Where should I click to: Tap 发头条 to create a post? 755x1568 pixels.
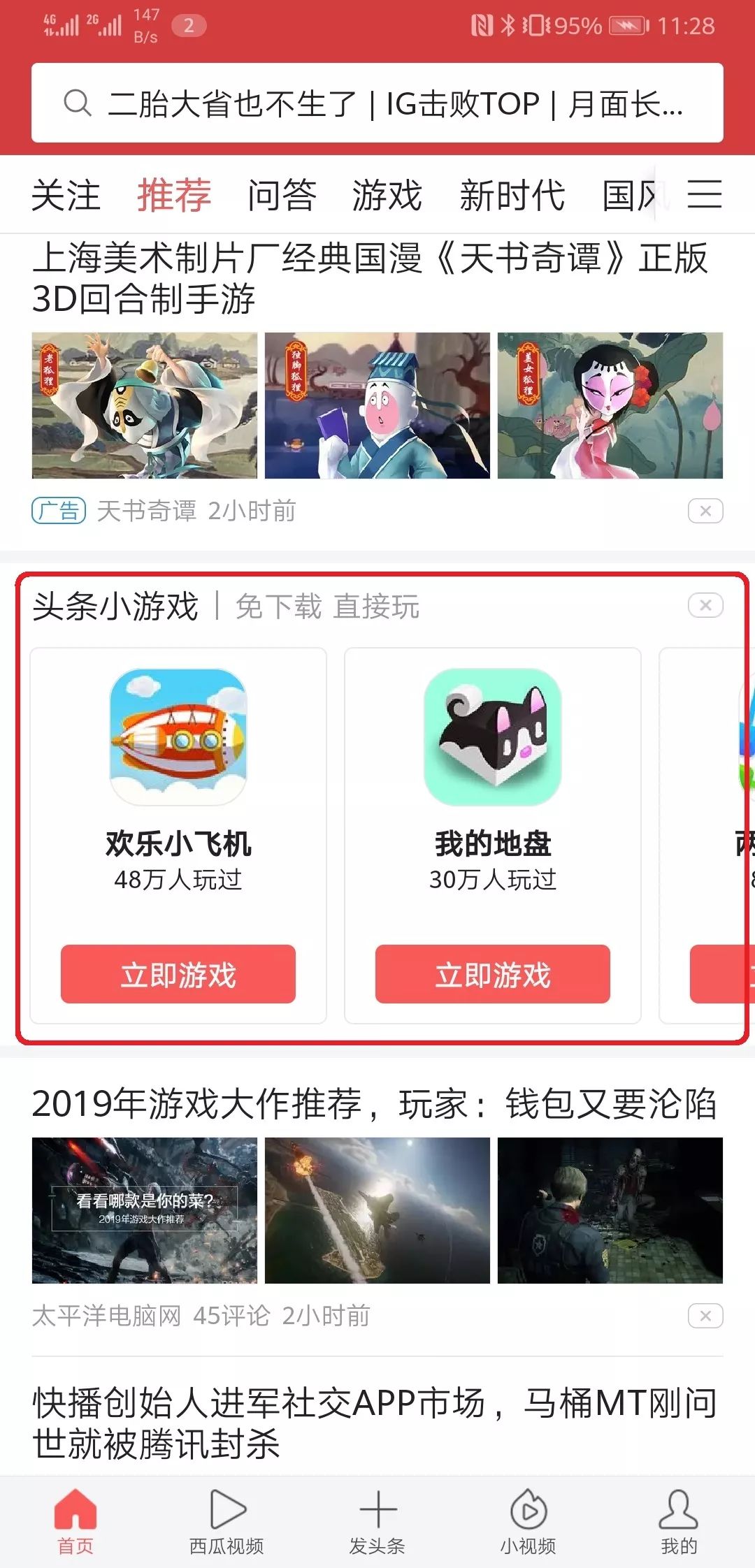(377, 1522)
